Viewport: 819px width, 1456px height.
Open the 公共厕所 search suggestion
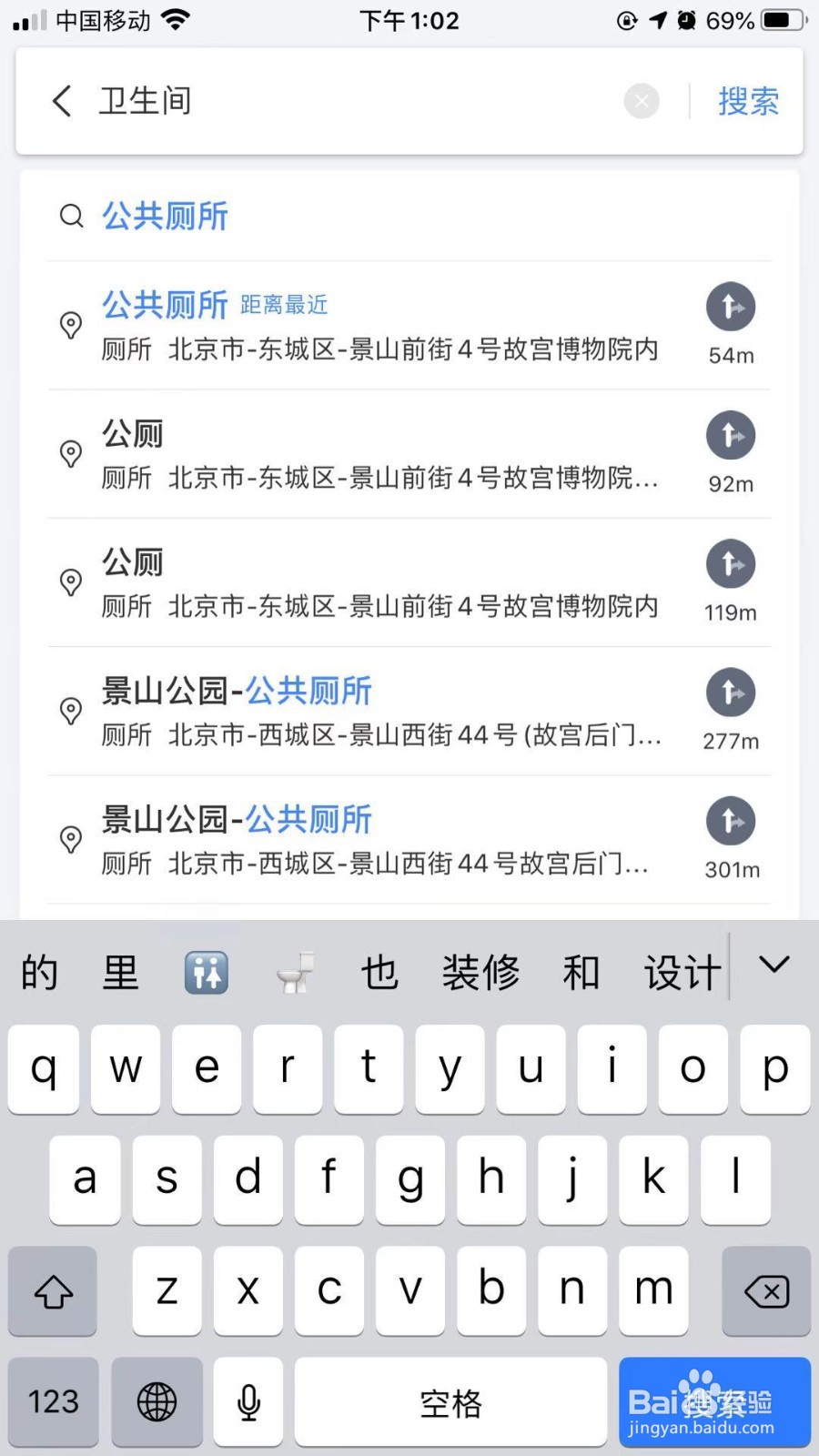coord(164,216)
